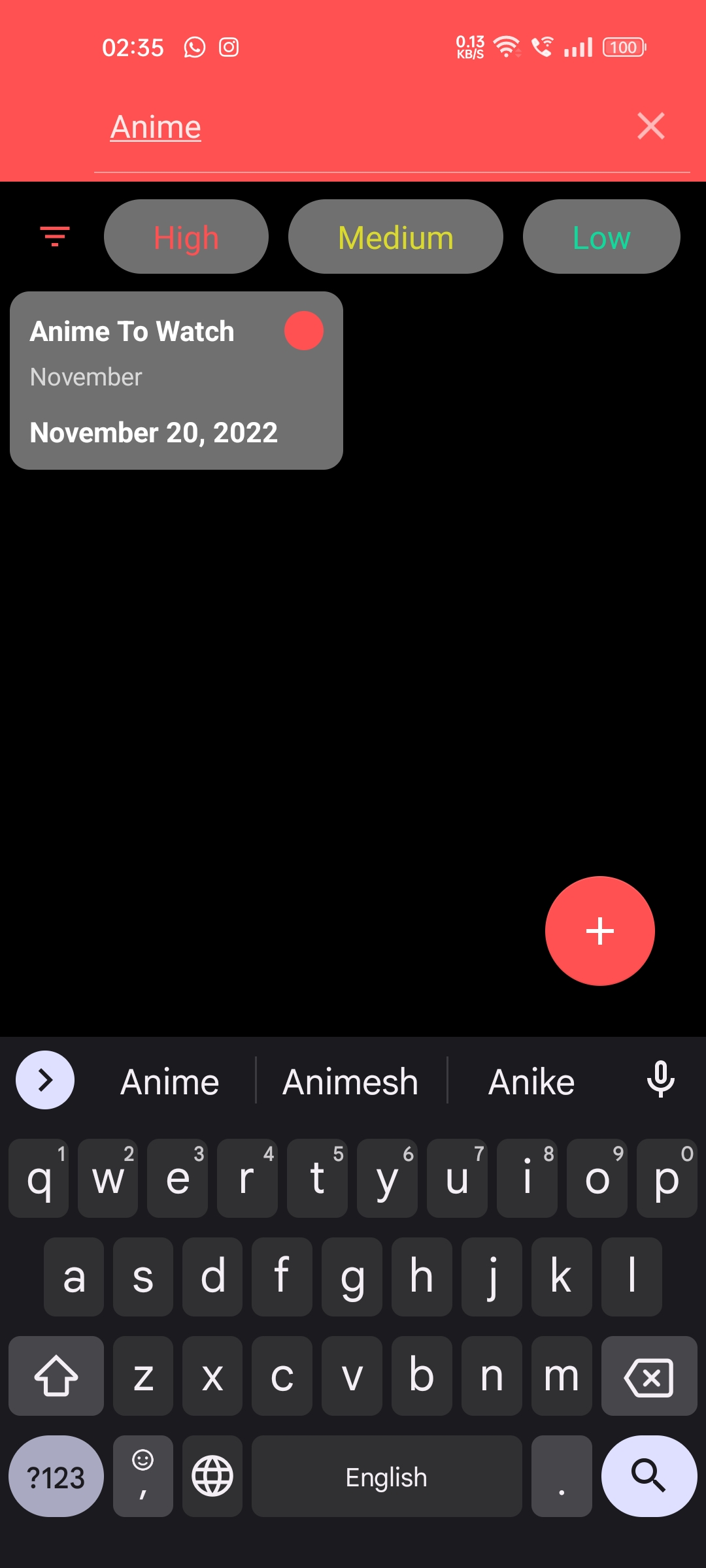This screenshot has height=1568, width=706.
Task: Start voice input with the microphone
Action: [661, 1080]
